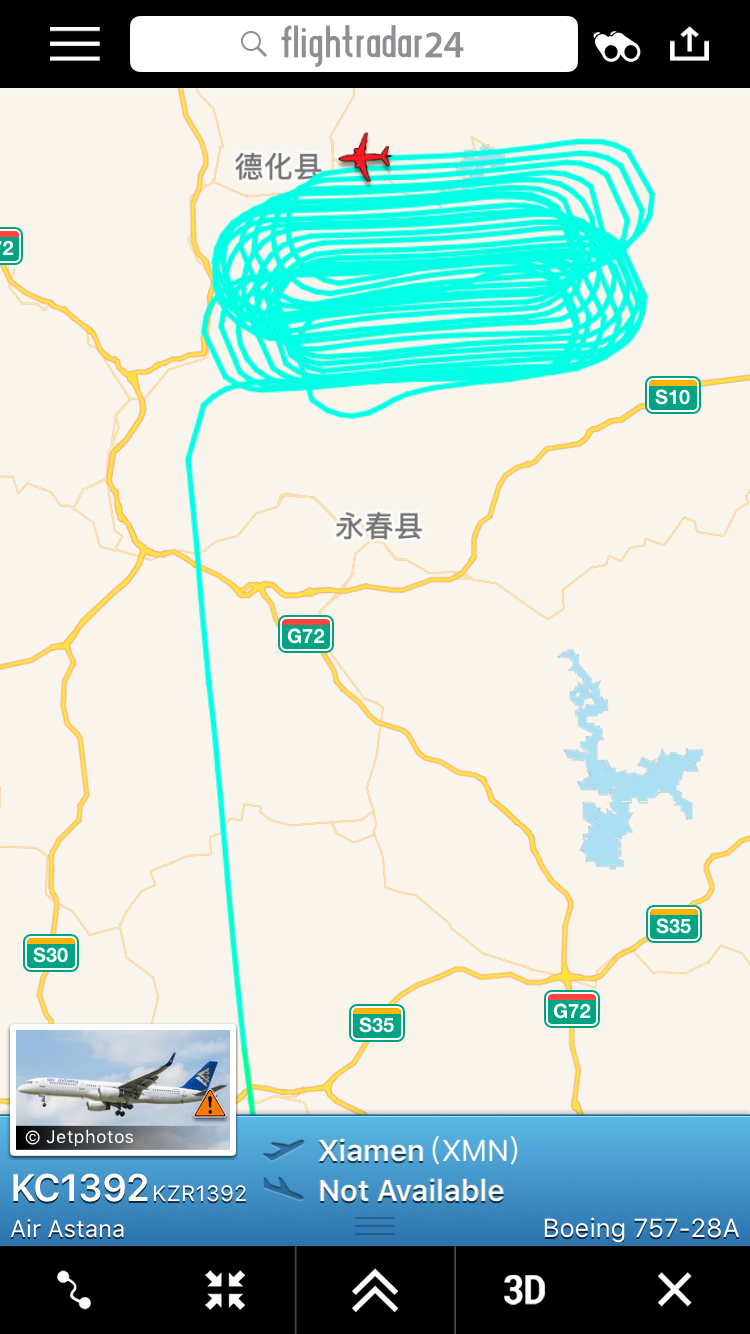The height and width of the screenshot is (1334, 750).
Task: Tap the flight info panel drag handle
Action: (x=375, y=1226)
